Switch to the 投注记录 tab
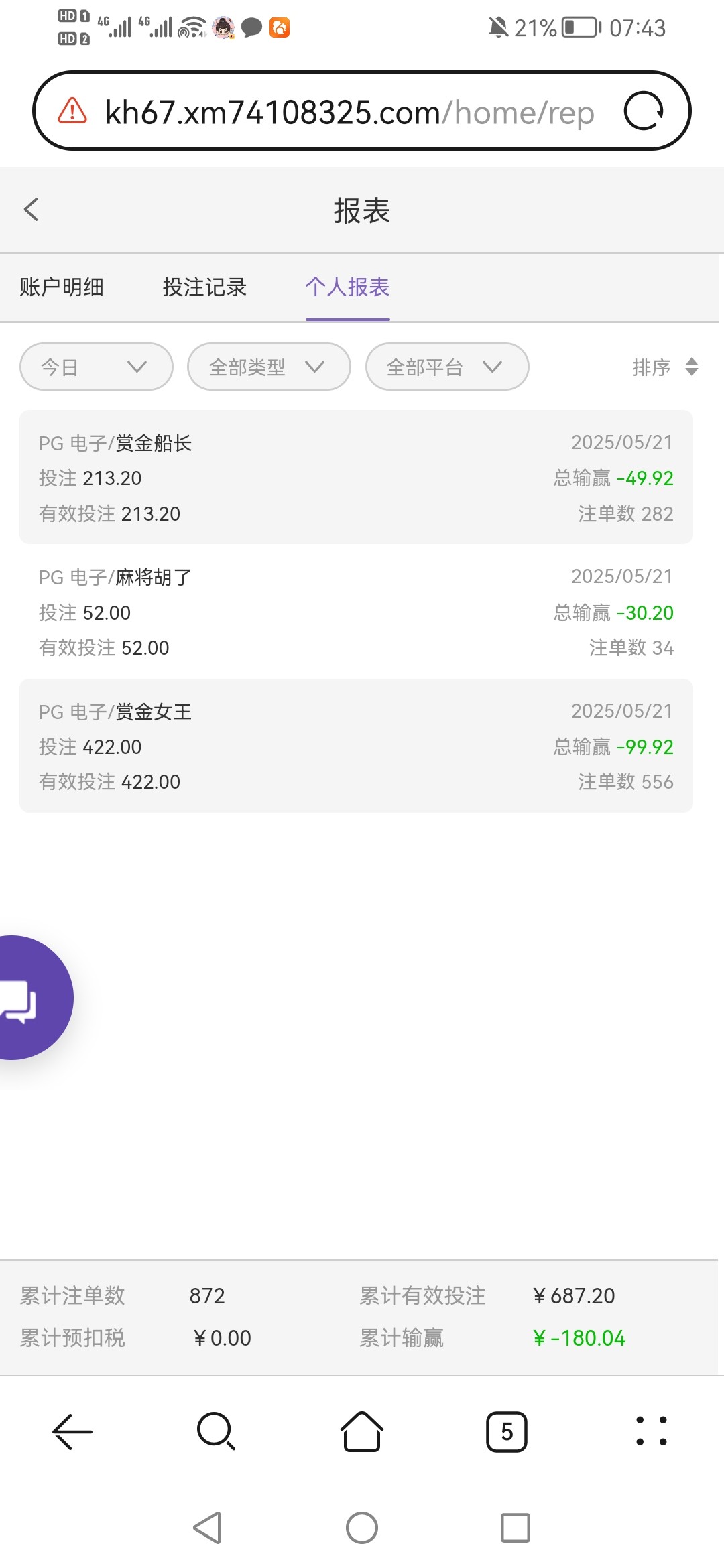The width and height of the screenshot is (724, 1568). 204,287
